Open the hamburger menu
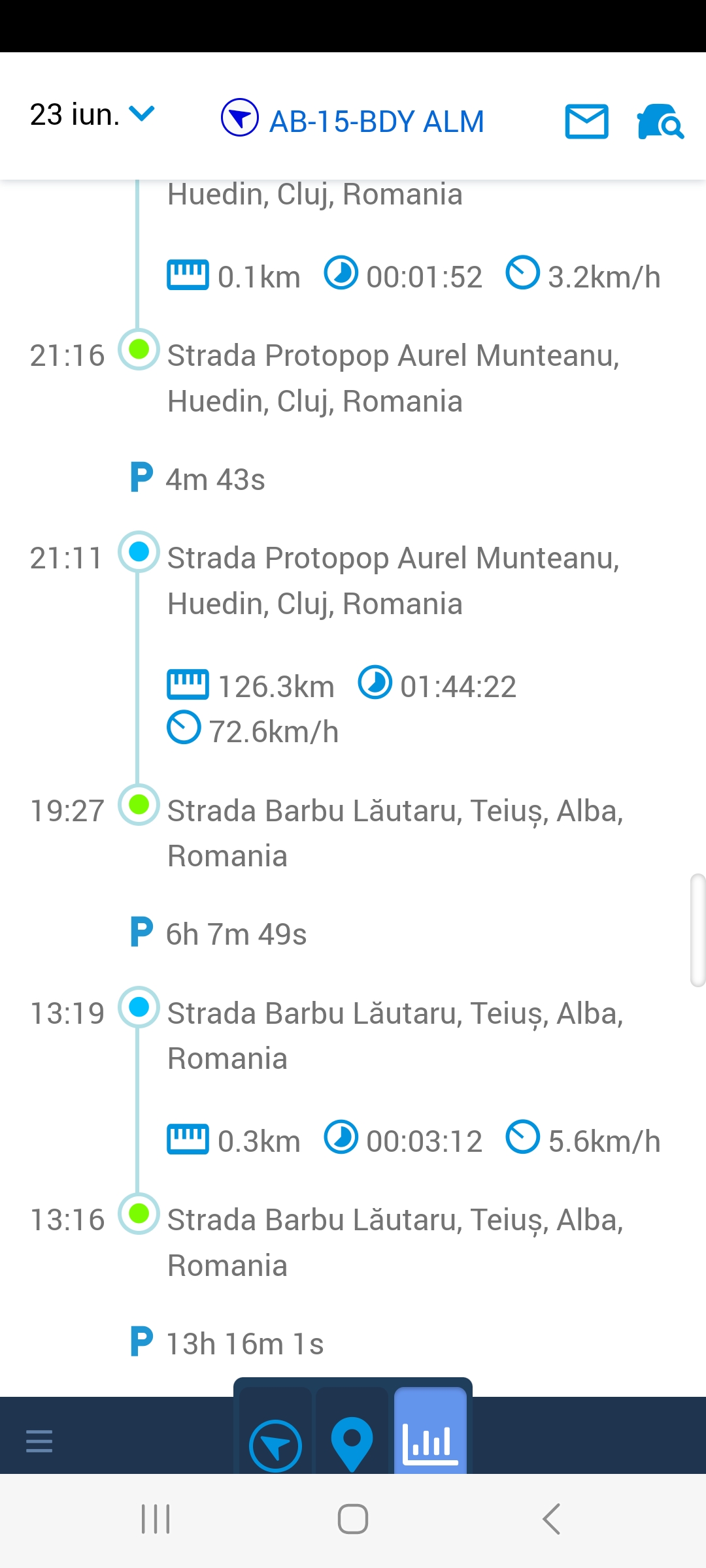706x1568 pixels. (39, 1441)
